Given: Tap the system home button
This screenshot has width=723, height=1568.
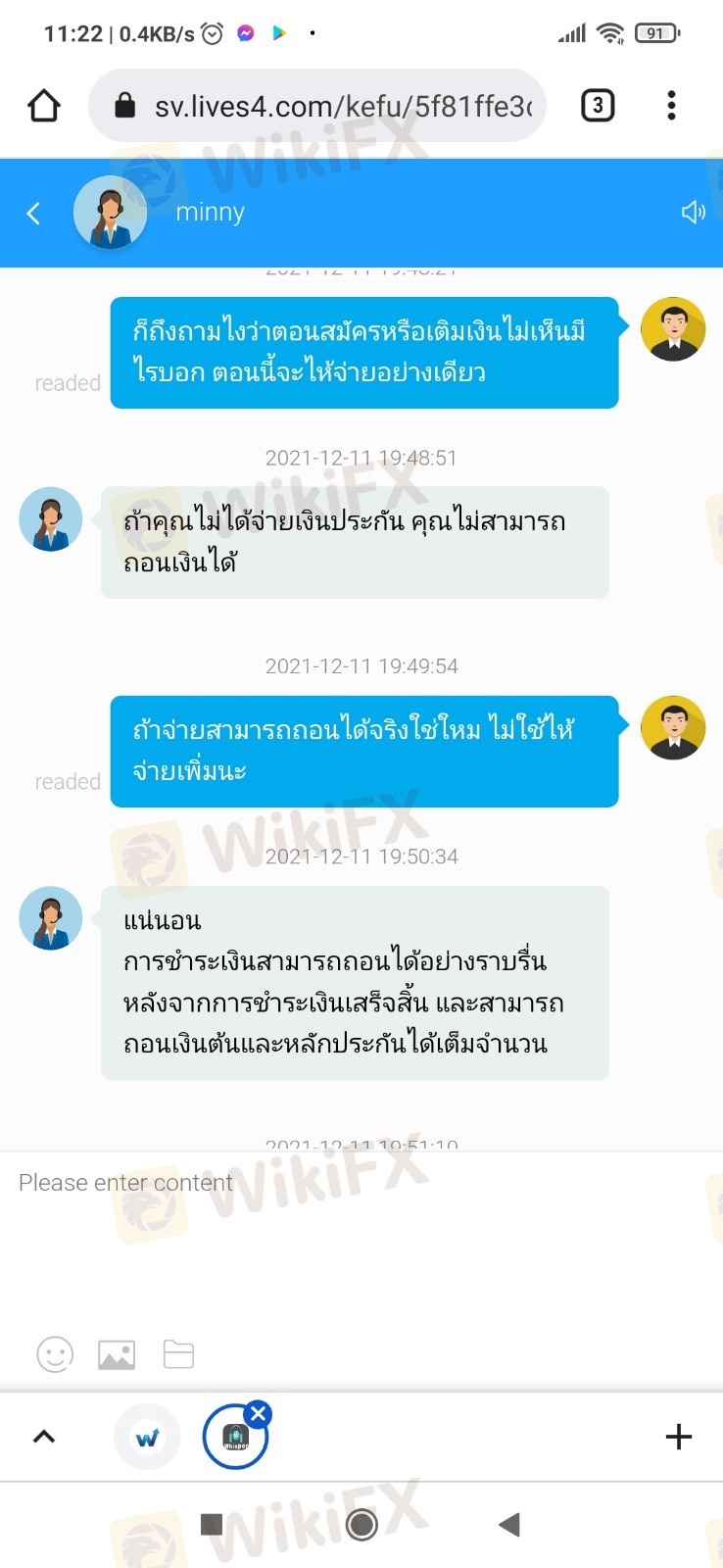Looking at the screenshot, I should (x=361, y=1524).
